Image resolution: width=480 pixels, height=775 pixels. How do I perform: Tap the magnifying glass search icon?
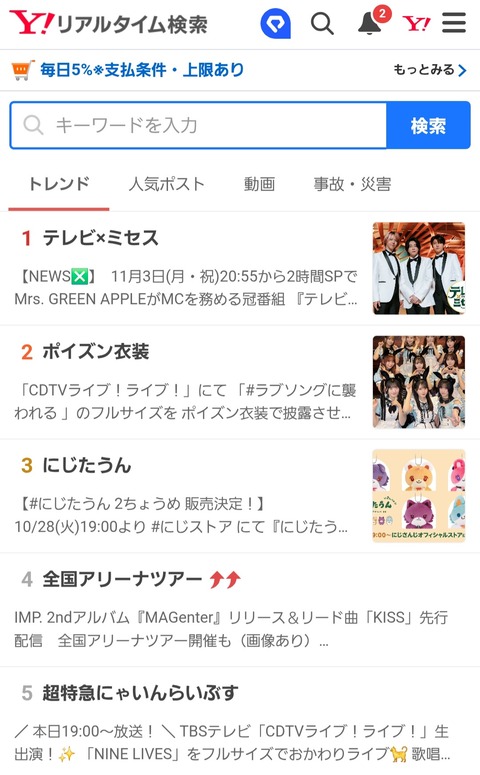322,23
